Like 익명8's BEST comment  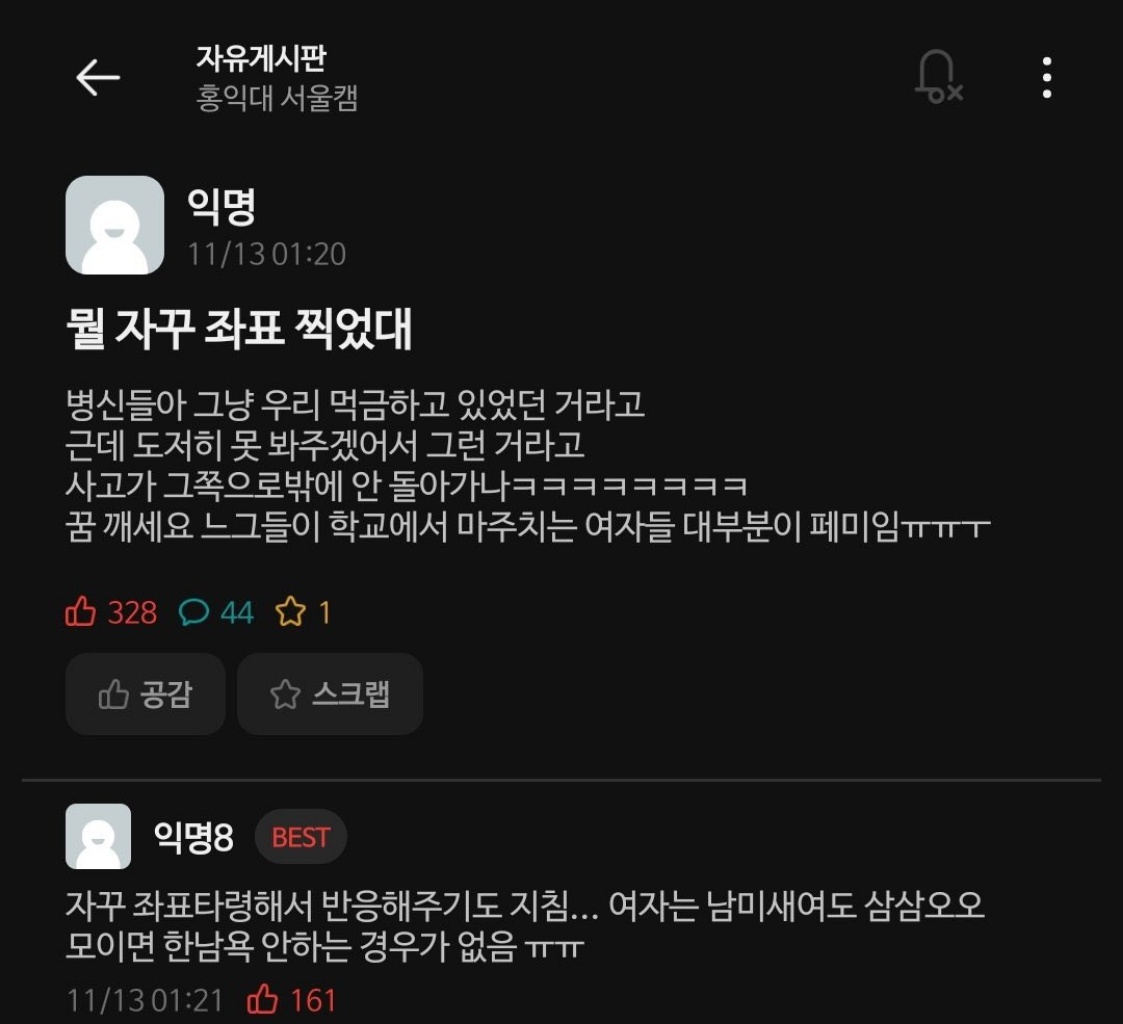point(263,999)
